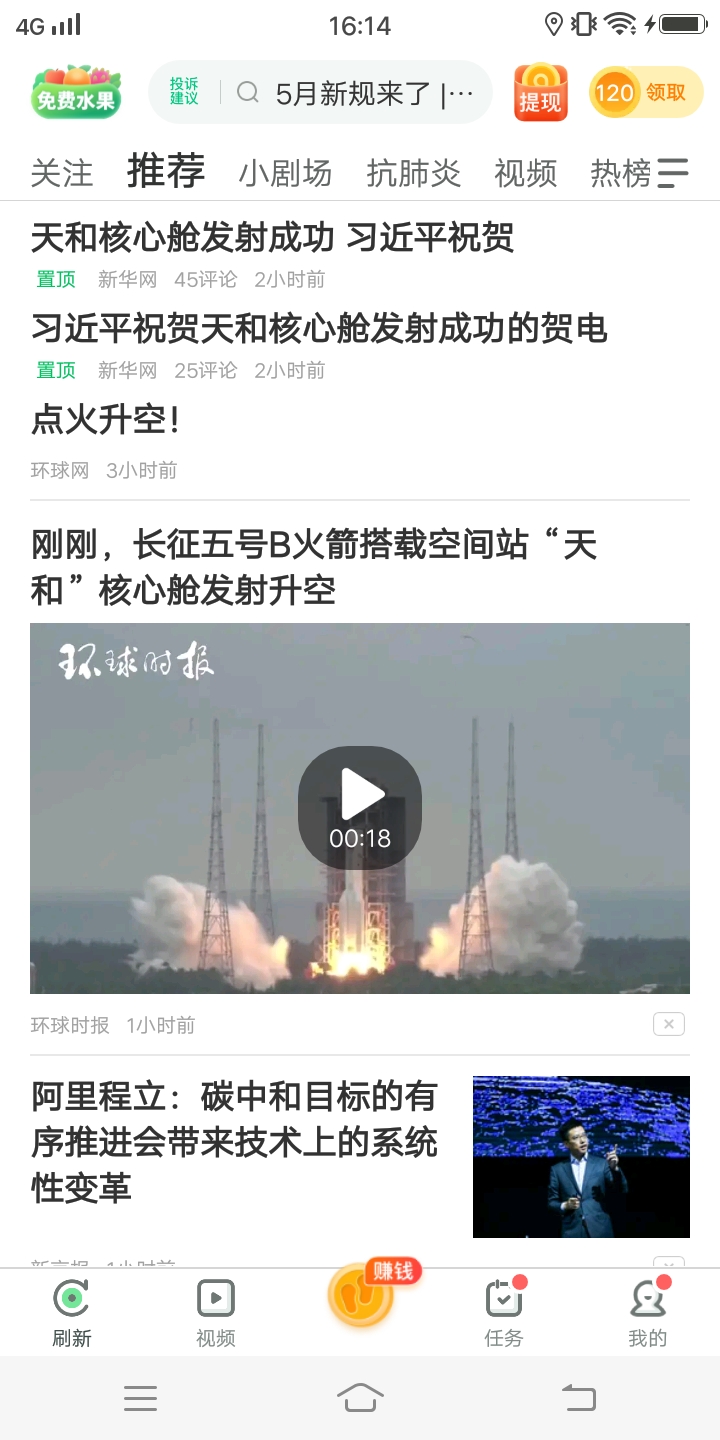Viewport: 720px width, 1440px height.
Task: Open the 投诉建议 complaints and suggestions link
Action: [x=184, y=92]
